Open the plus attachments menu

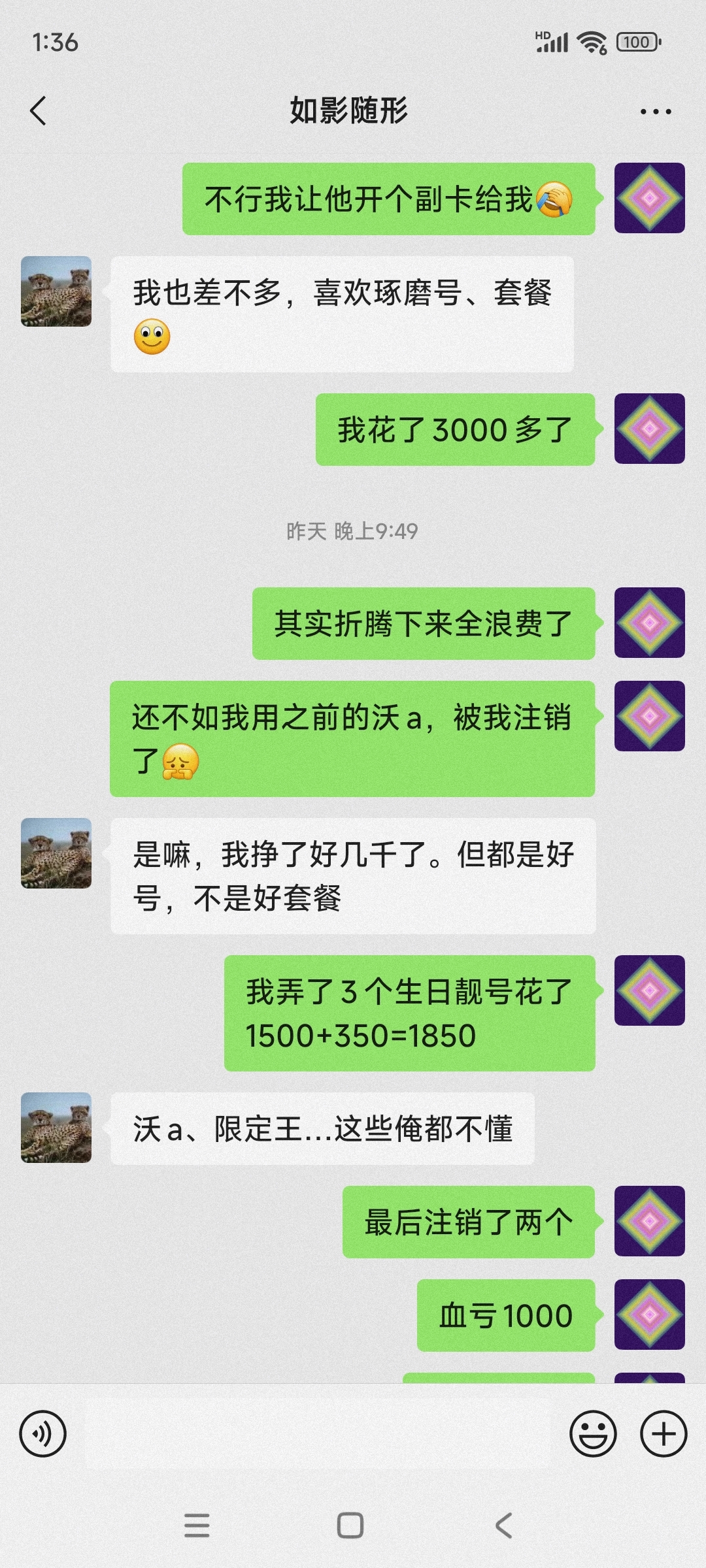pyautogui.click(x=663, y=1434)
